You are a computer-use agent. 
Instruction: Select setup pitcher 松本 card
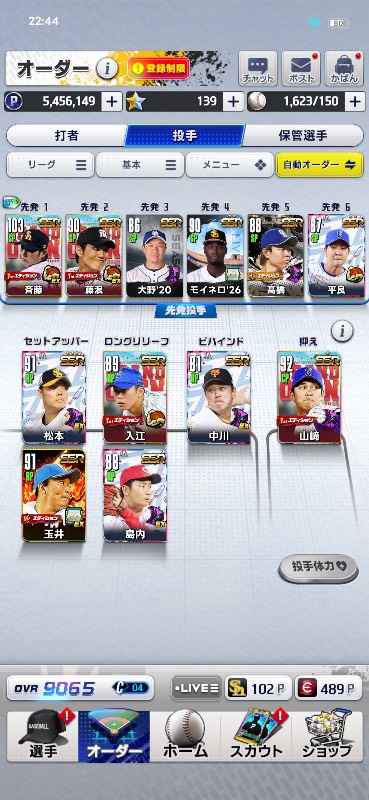click(x=54, y=397)
